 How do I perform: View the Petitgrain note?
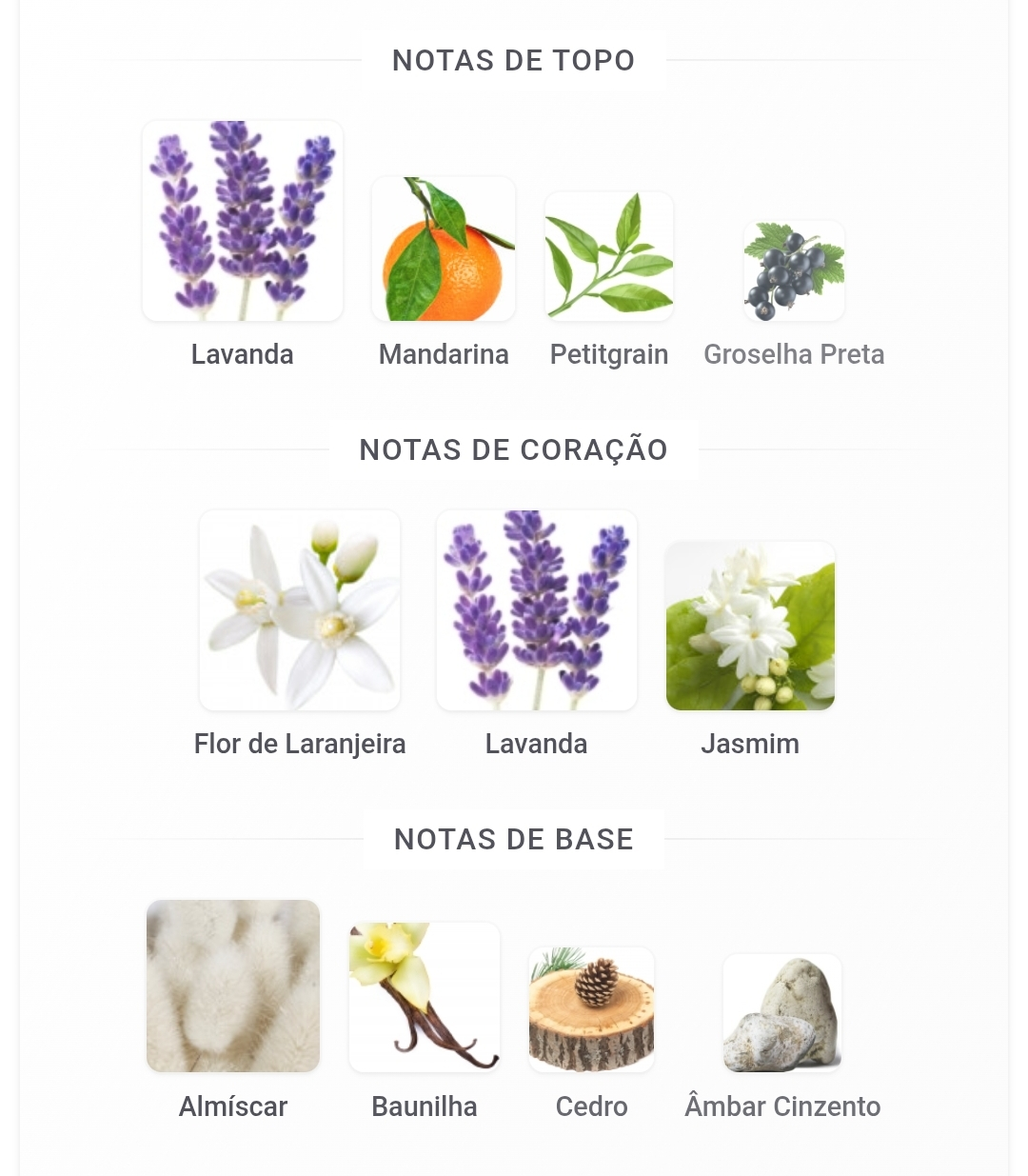click(x=609, y=256)
